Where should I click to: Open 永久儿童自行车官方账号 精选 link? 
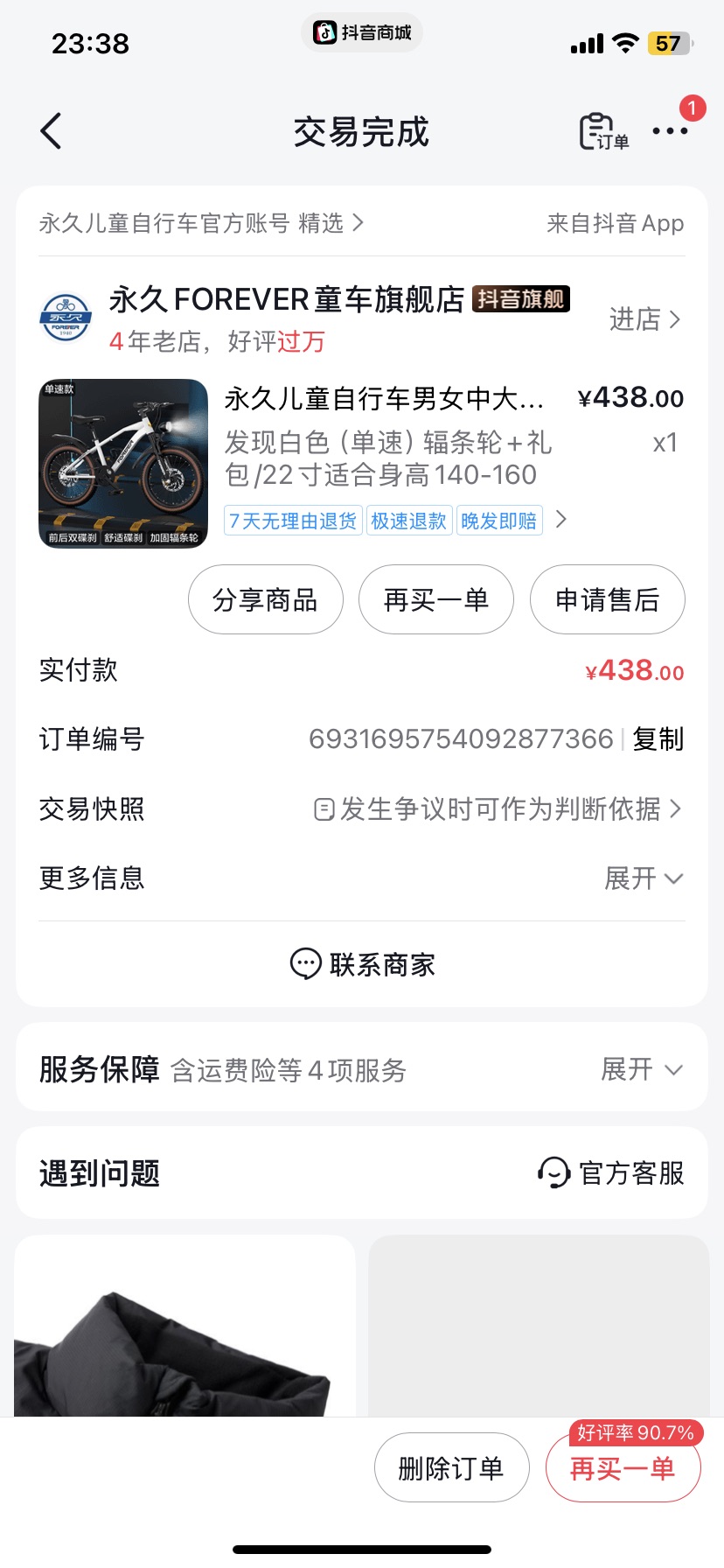click(201, 223)
